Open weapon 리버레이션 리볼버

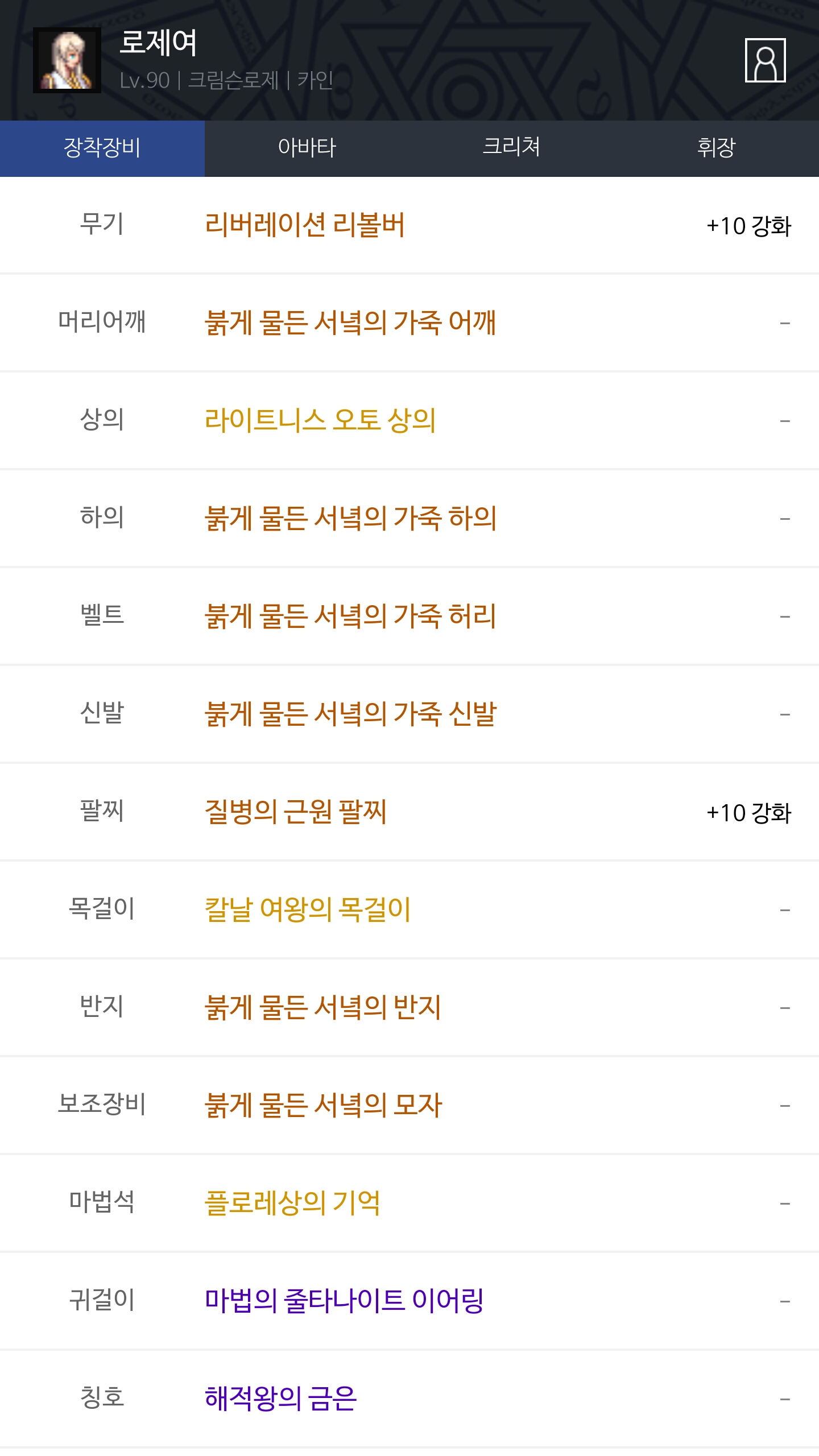(x=305, y=225)
